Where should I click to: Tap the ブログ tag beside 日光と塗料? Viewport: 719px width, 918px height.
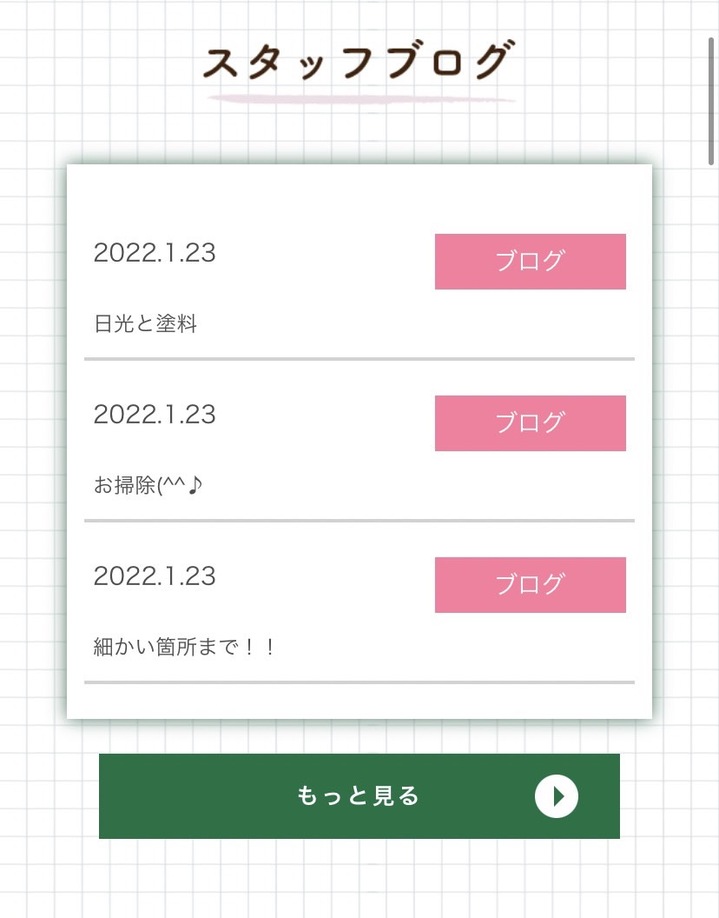(x=530, y=261)
